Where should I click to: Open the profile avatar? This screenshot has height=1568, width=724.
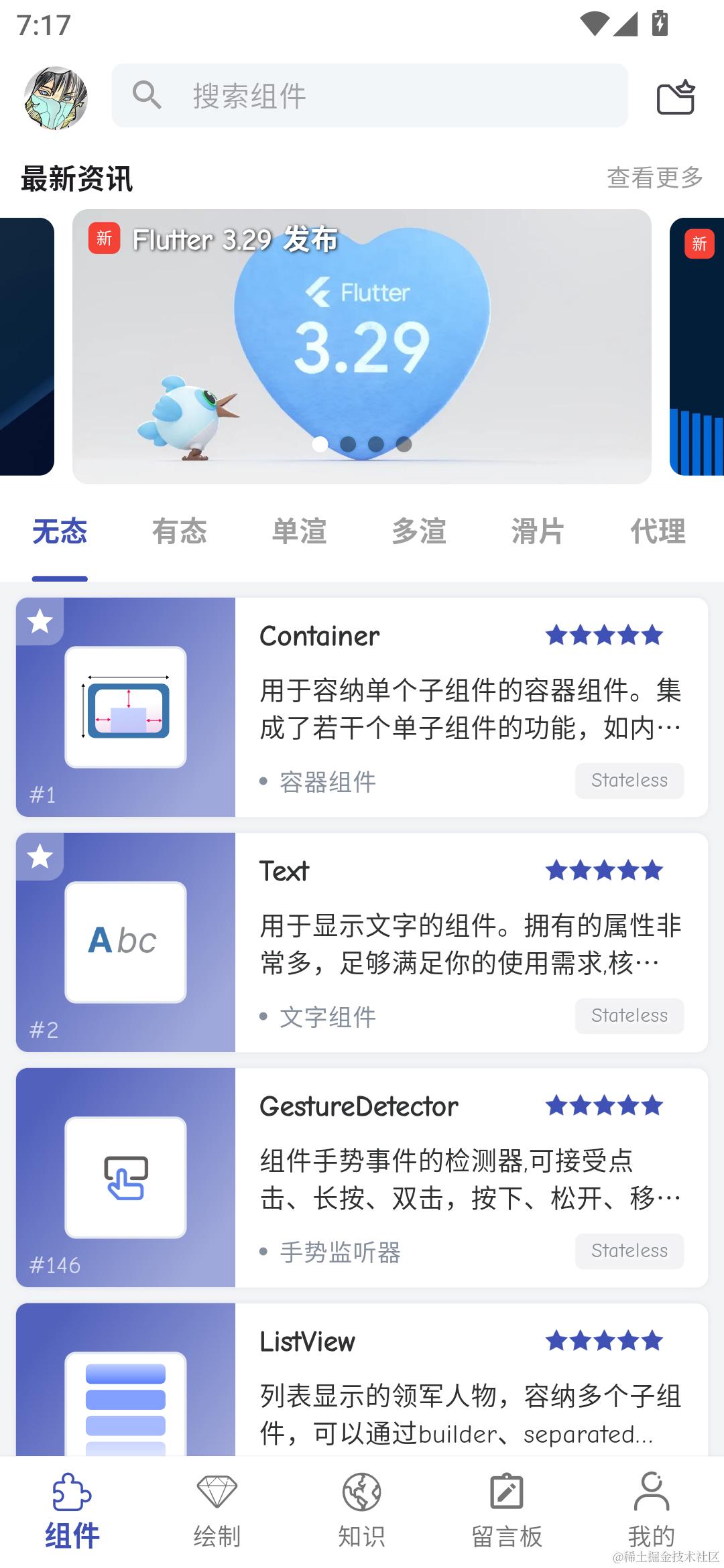[x=56, y=97]
